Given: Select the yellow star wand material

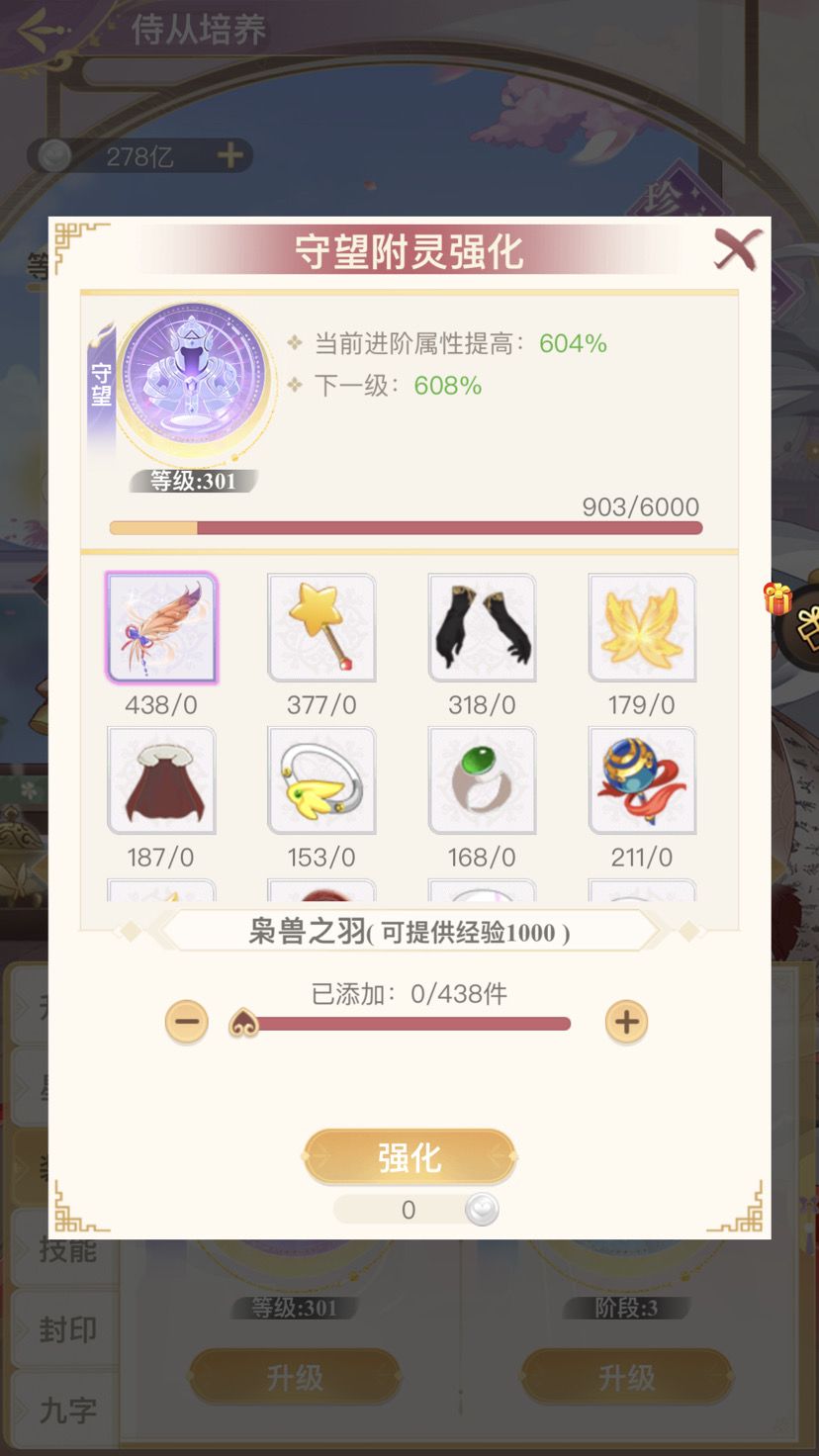Looking at the screenshot, I should pyautogui.click(x=321, y=627).
